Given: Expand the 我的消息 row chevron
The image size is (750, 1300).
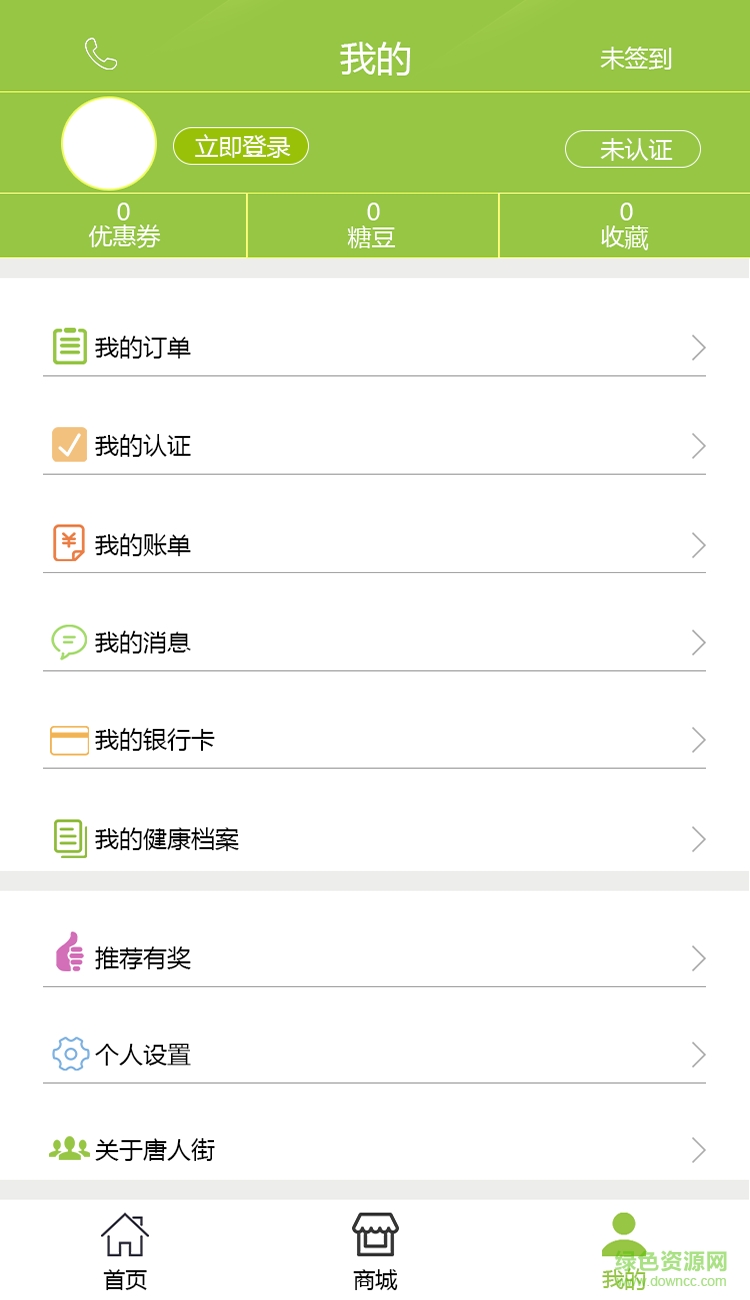Looking at the screenshot, I should pyautogui.click(x=699, y=642).
